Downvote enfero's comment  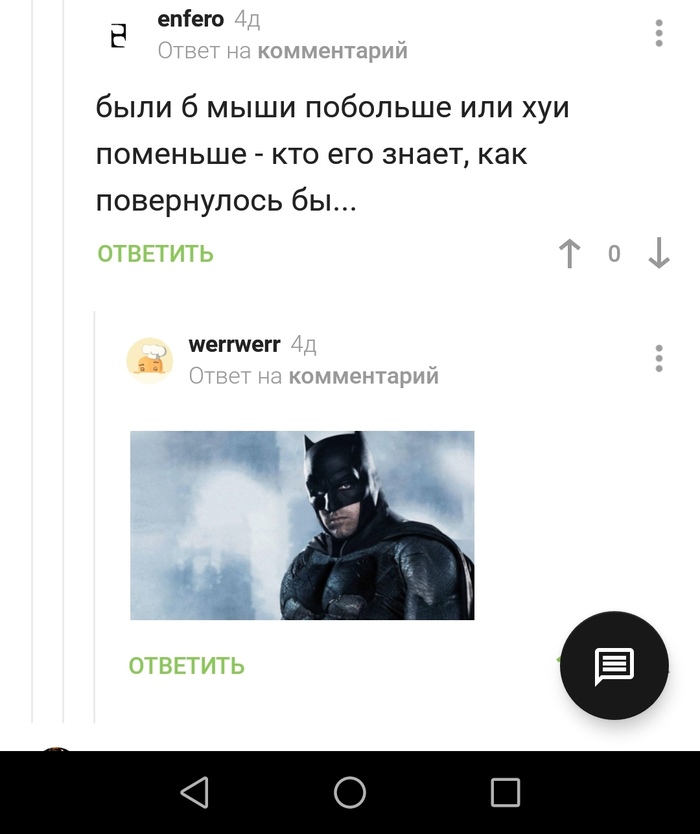tap(658, 254)
